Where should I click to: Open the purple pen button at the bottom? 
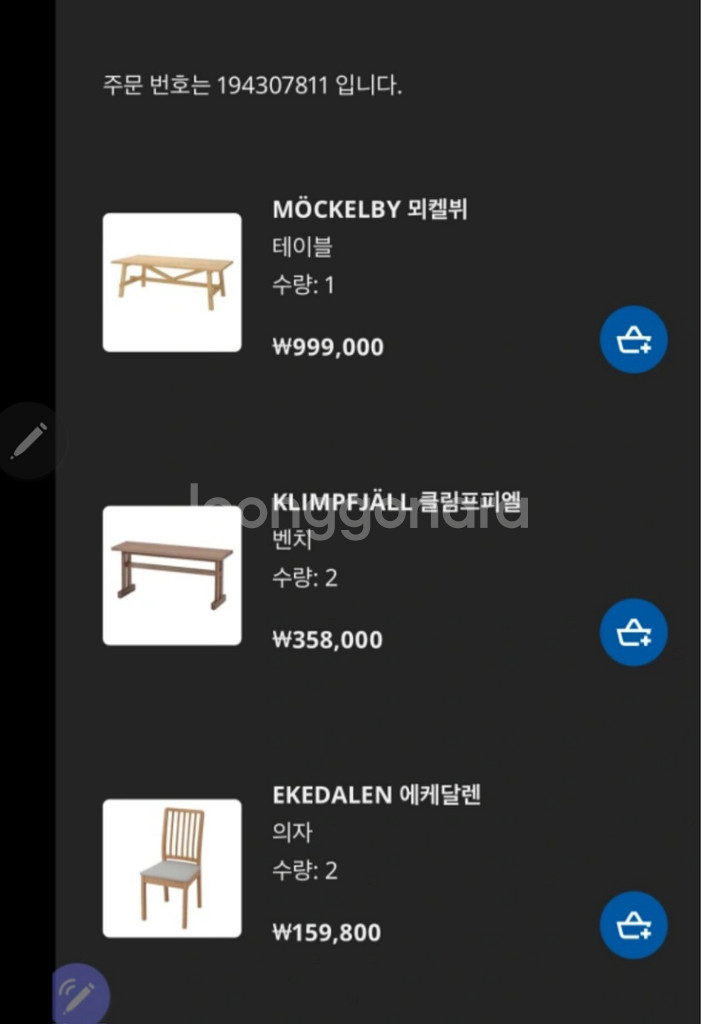point(81,995)
